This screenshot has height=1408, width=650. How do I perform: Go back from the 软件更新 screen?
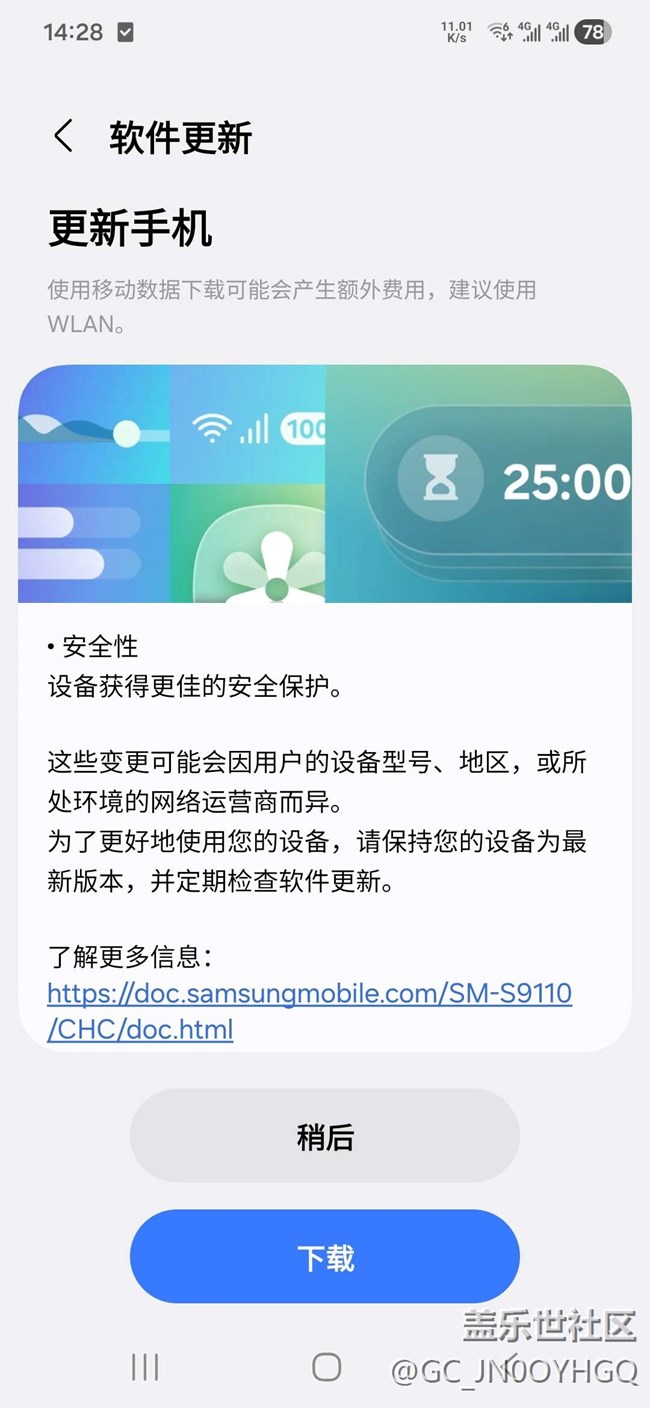point(64,137)
